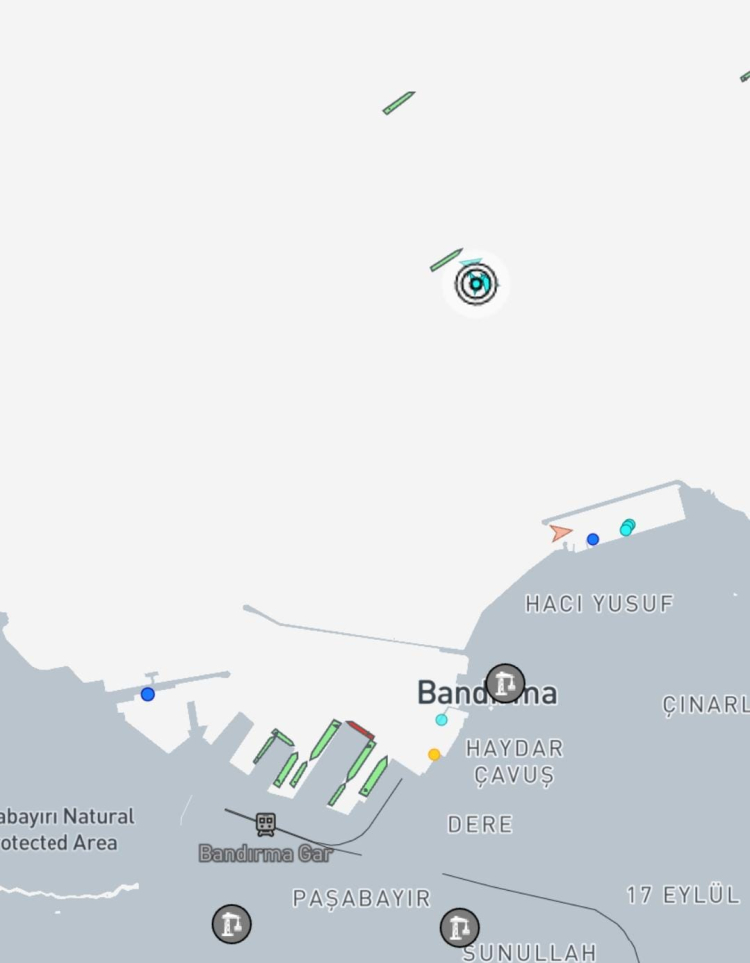The height and width of the screenshot is (963, 750).
Task: Open the port crane icon near Sunullah
Action: click(459, 928)
